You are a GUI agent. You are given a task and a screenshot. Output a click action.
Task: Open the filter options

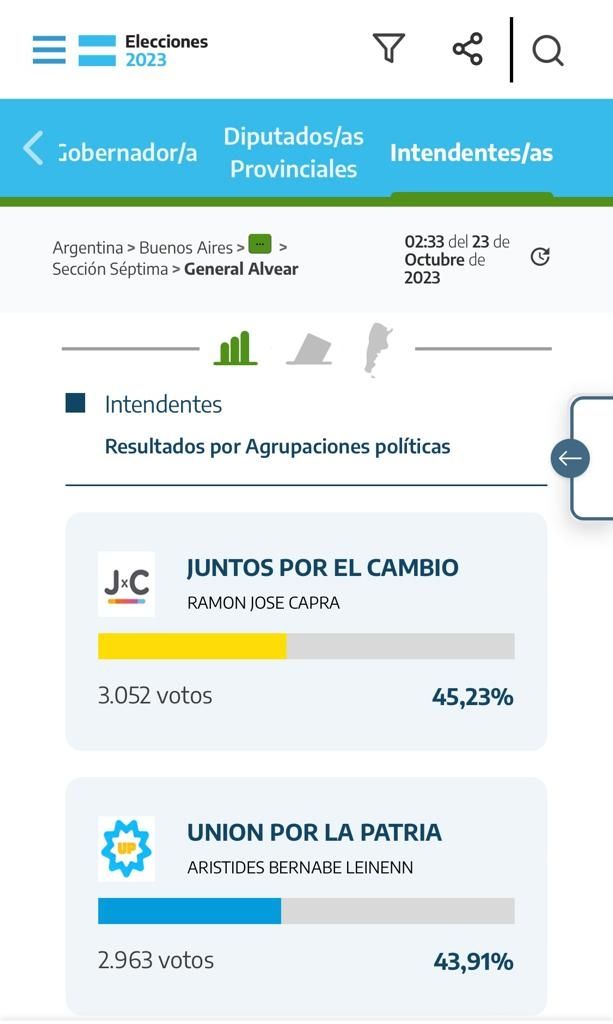point(388,48)
